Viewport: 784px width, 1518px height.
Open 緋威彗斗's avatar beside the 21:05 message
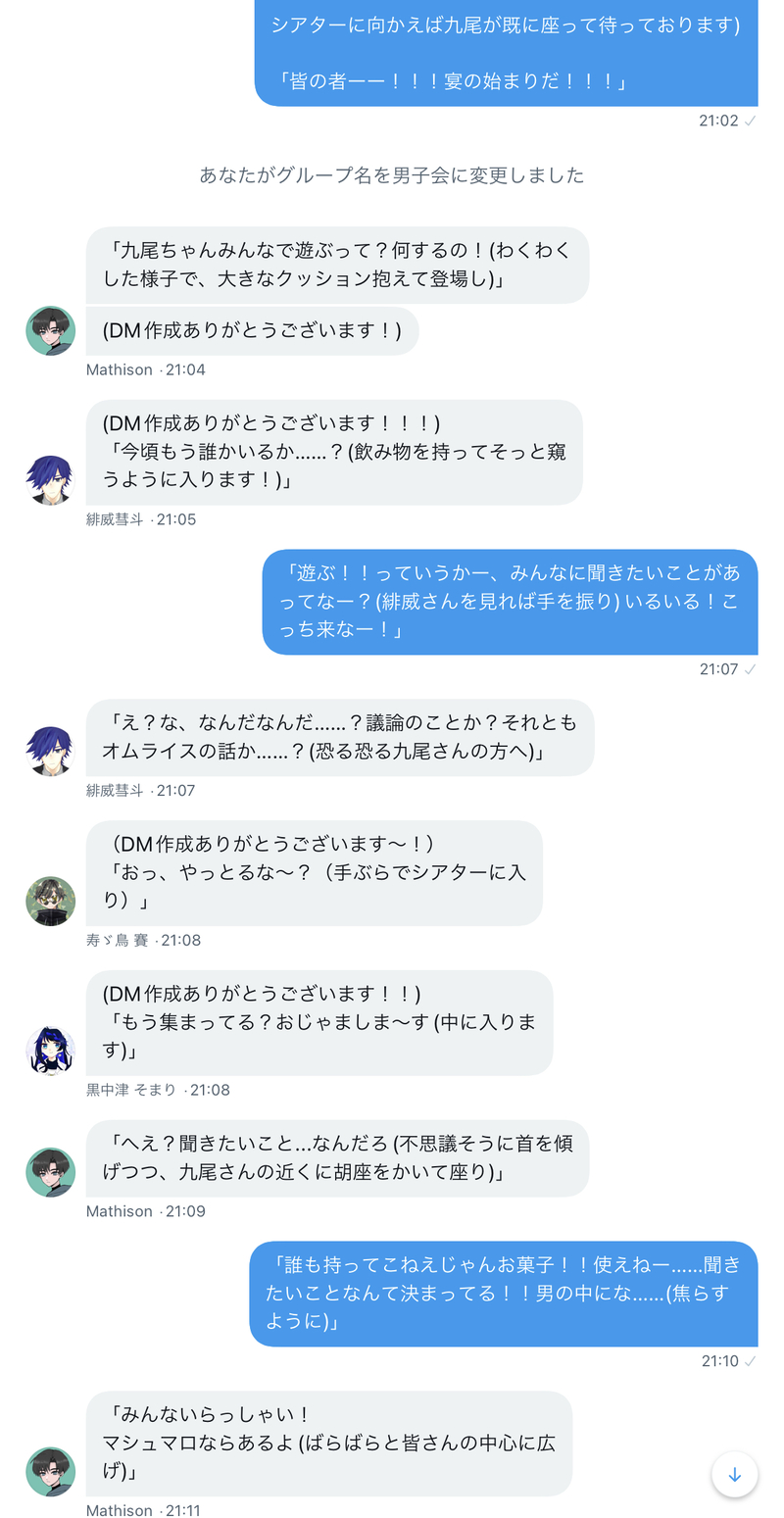(x=50, y=480)
